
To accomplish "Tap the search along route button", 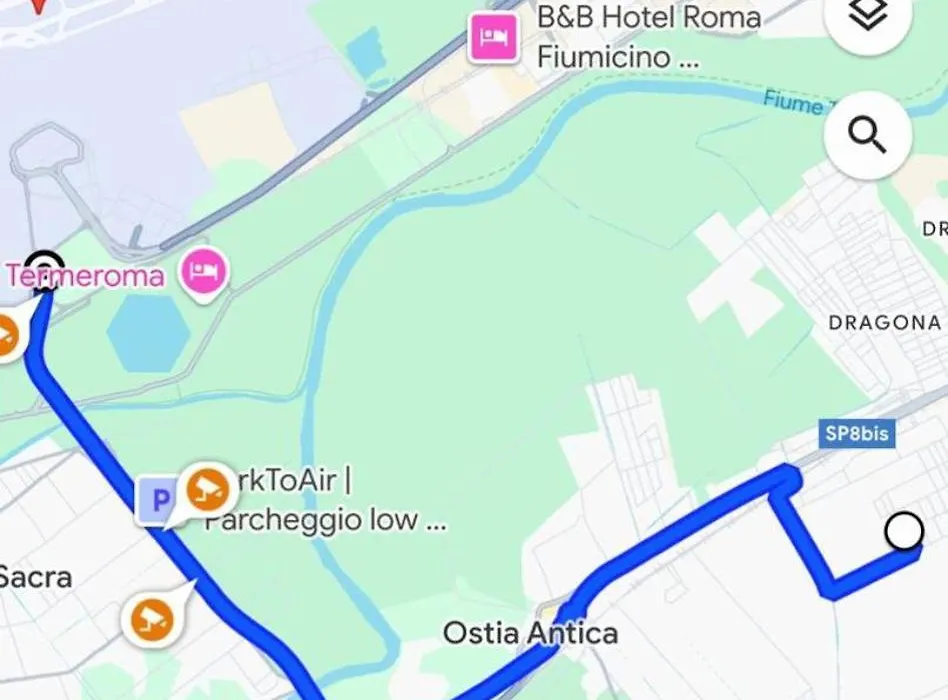I will click(x=867, y=135).
